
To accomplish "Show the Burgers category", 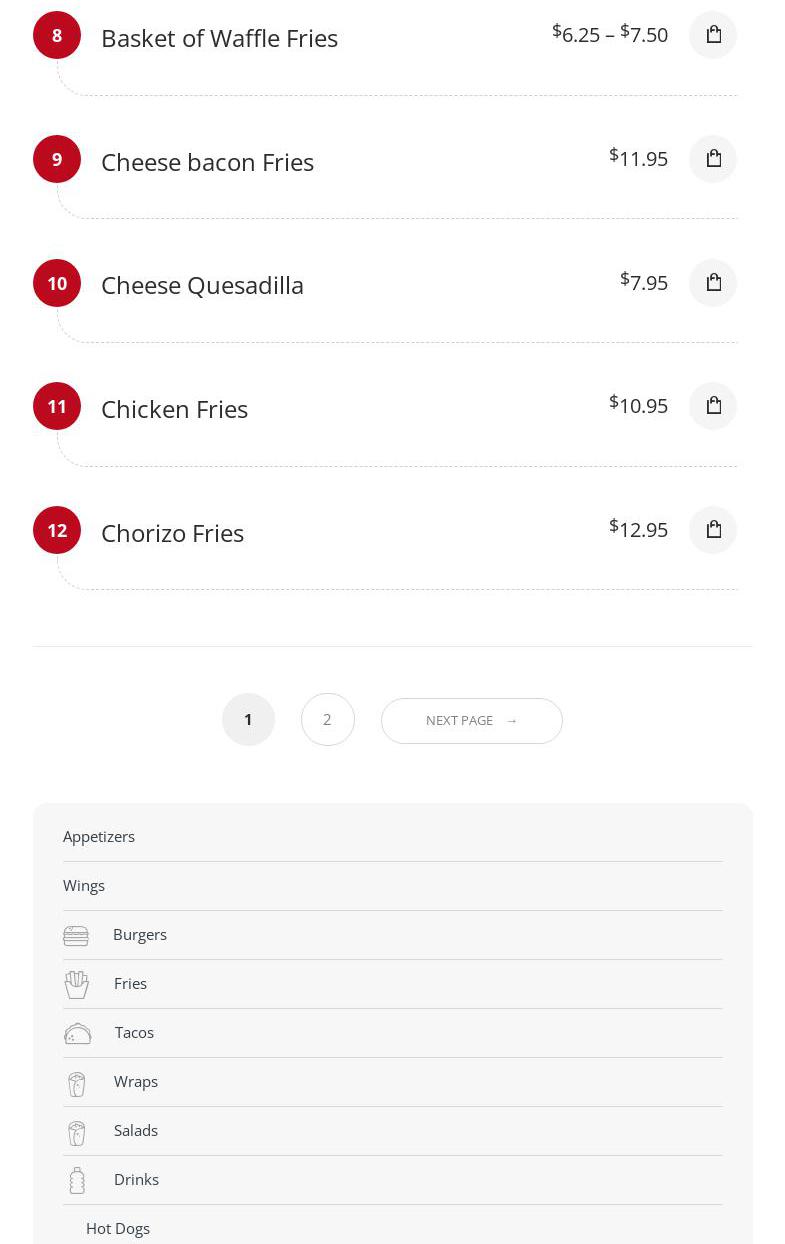I will [x=140, y=935].
